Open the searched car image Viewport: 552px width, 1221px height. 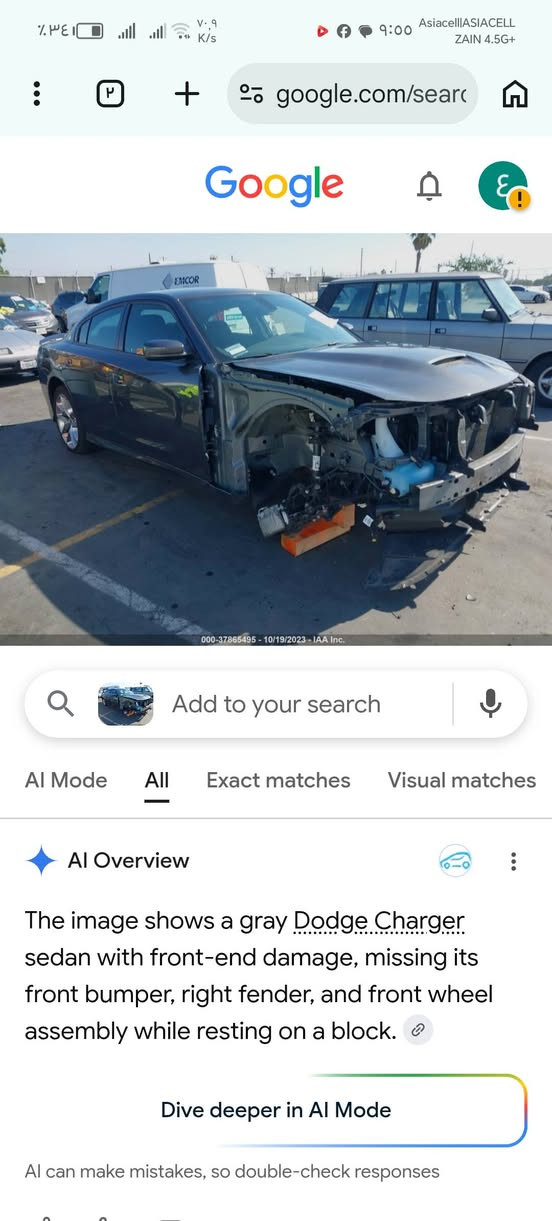pos(276,439)
